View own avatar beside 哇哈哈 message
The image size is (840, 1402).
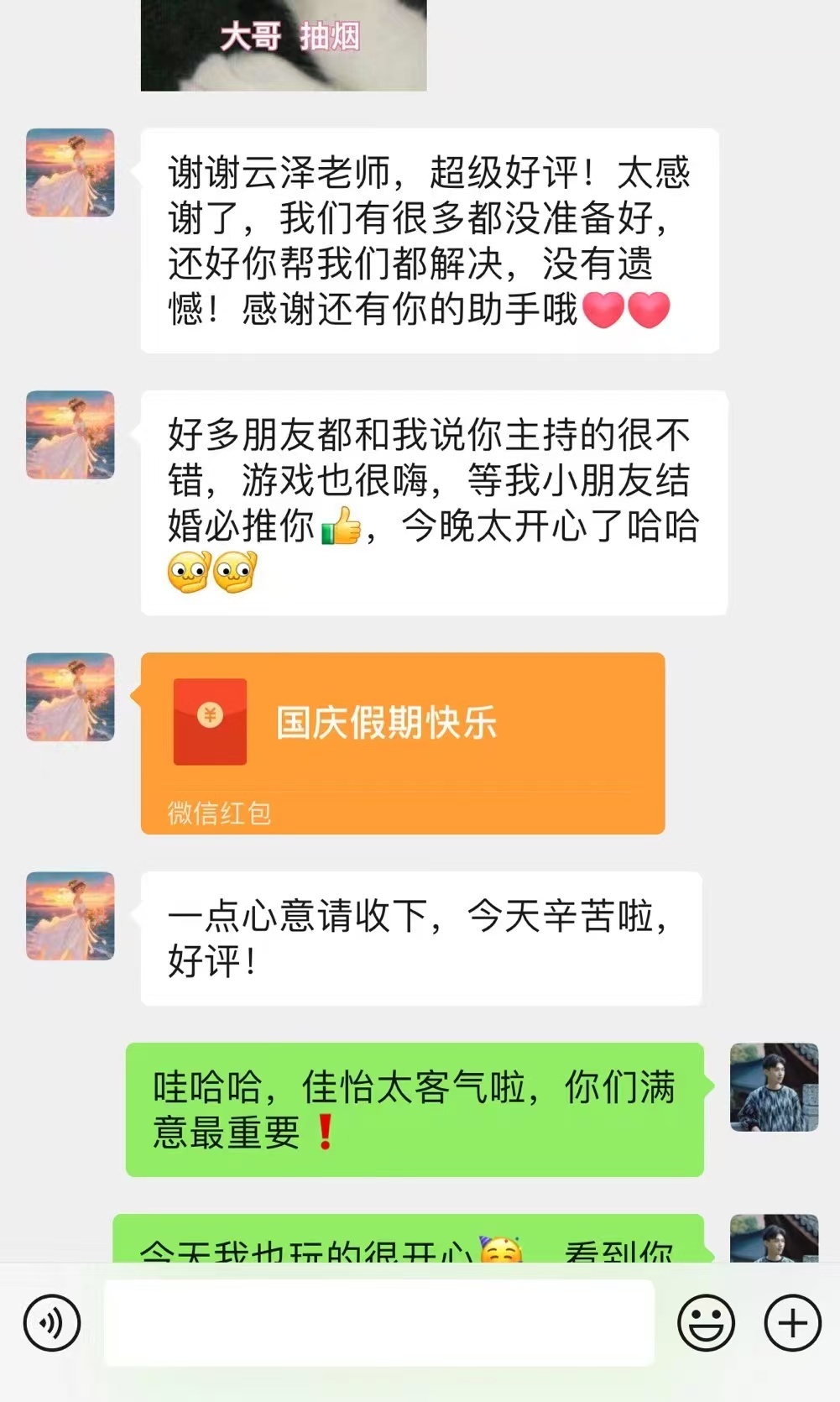click(x=774, y=1087)
